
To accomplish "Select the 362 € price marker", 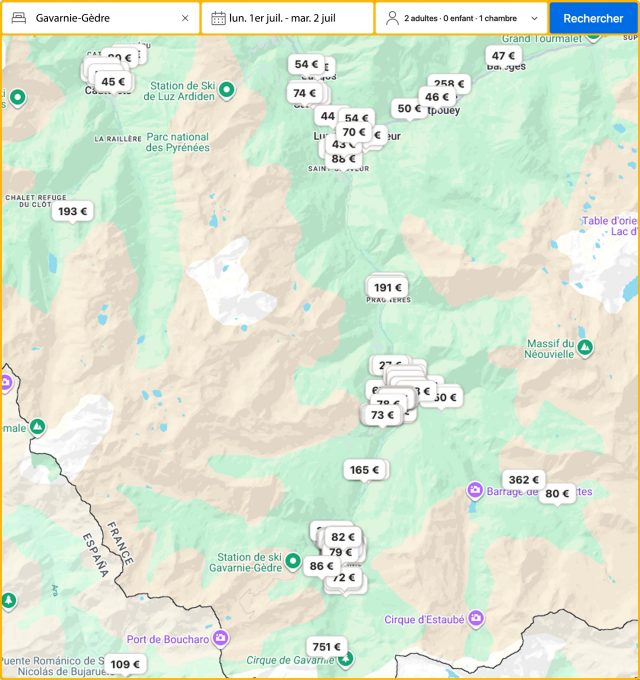I will (524, 479).
